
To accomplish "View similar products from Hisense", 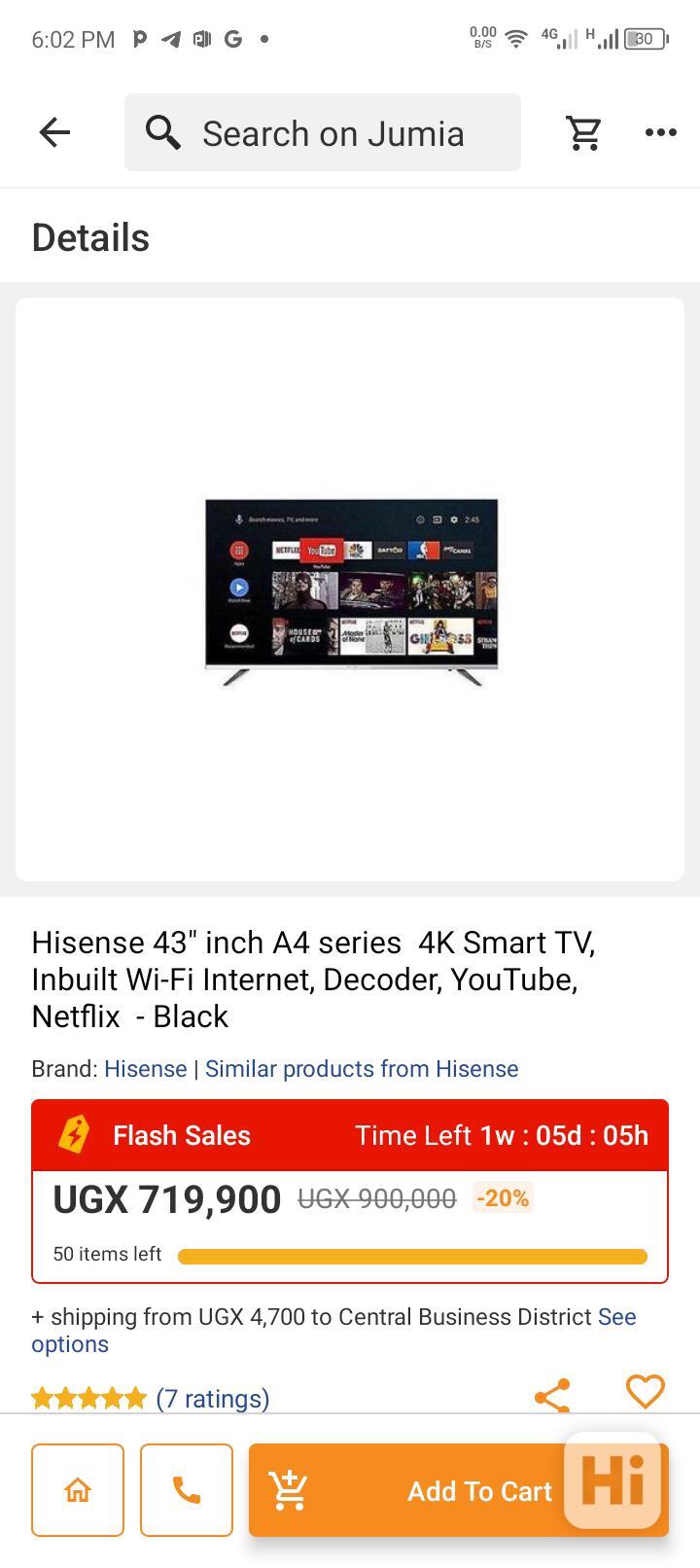I will (x=361, y=1069).
